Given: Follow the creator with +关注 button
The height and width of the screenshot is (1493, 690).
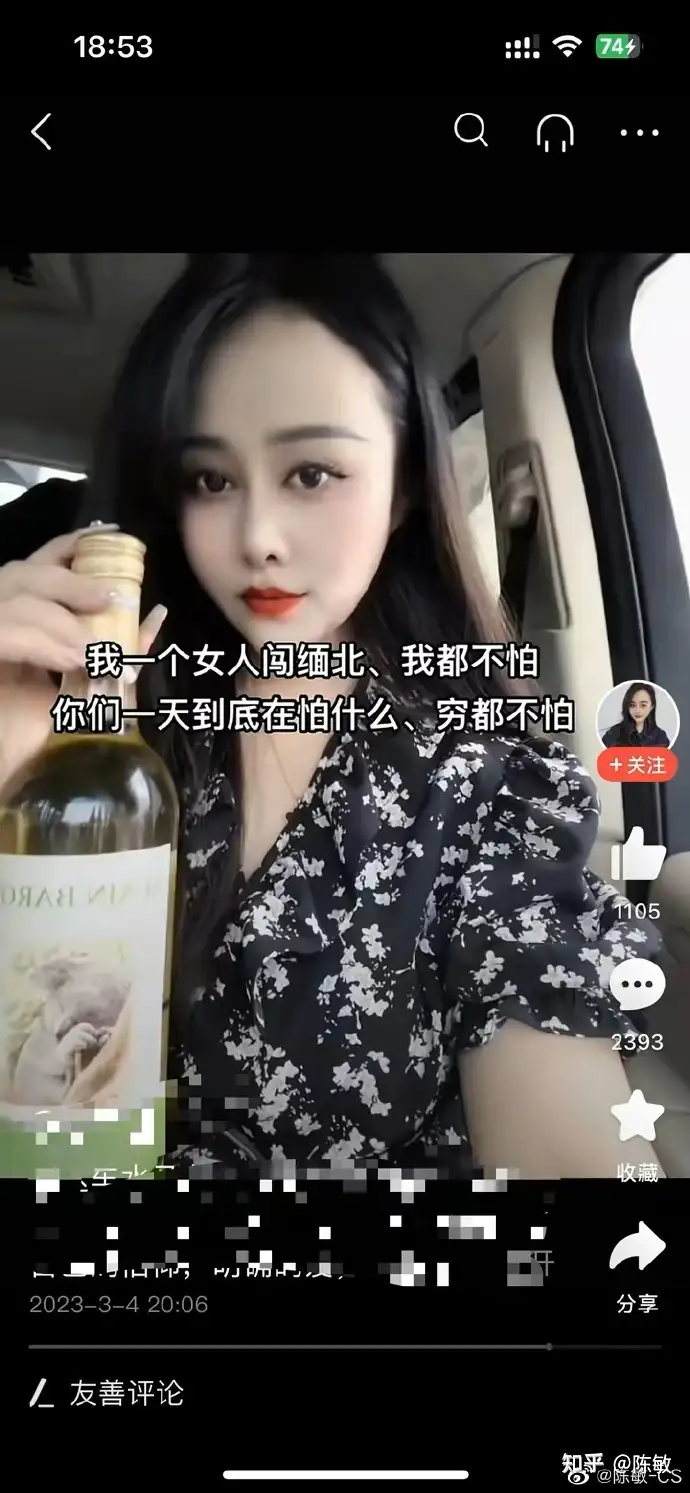Looking at the screenshot, I should click(638, 765).
